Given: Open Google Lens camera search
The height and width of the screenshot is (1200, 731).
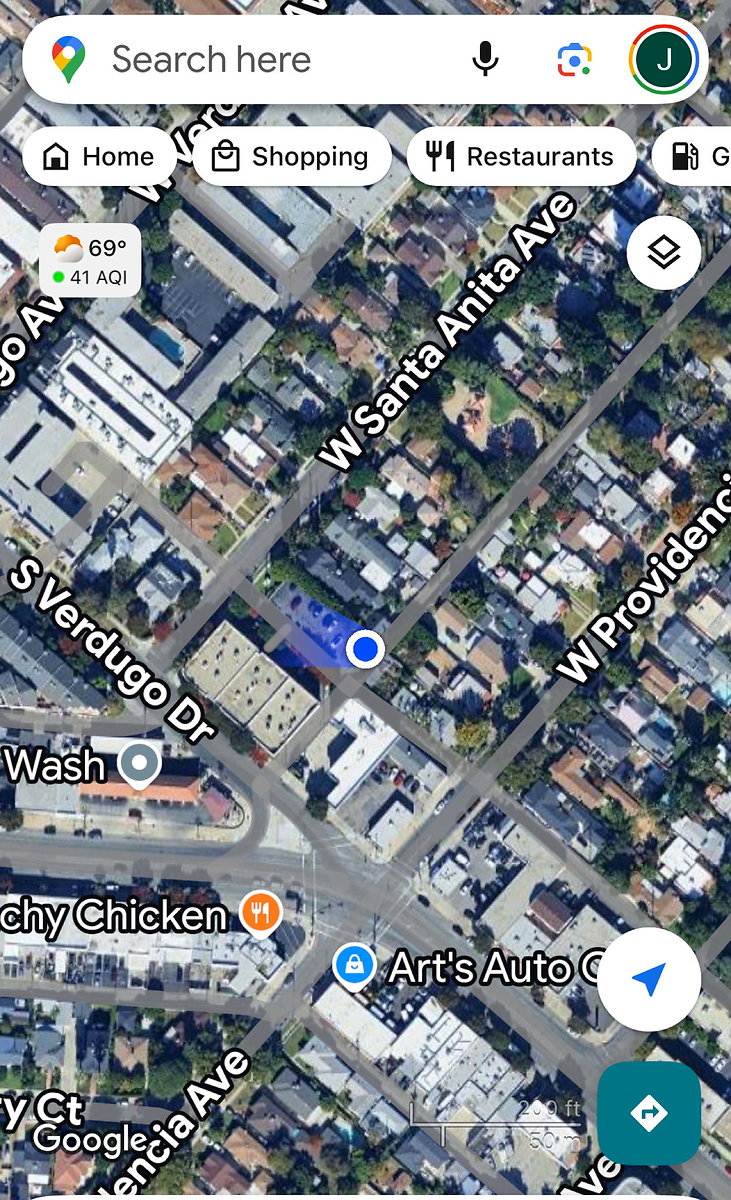Looking at the screenshot, I should tap(574, 60).
